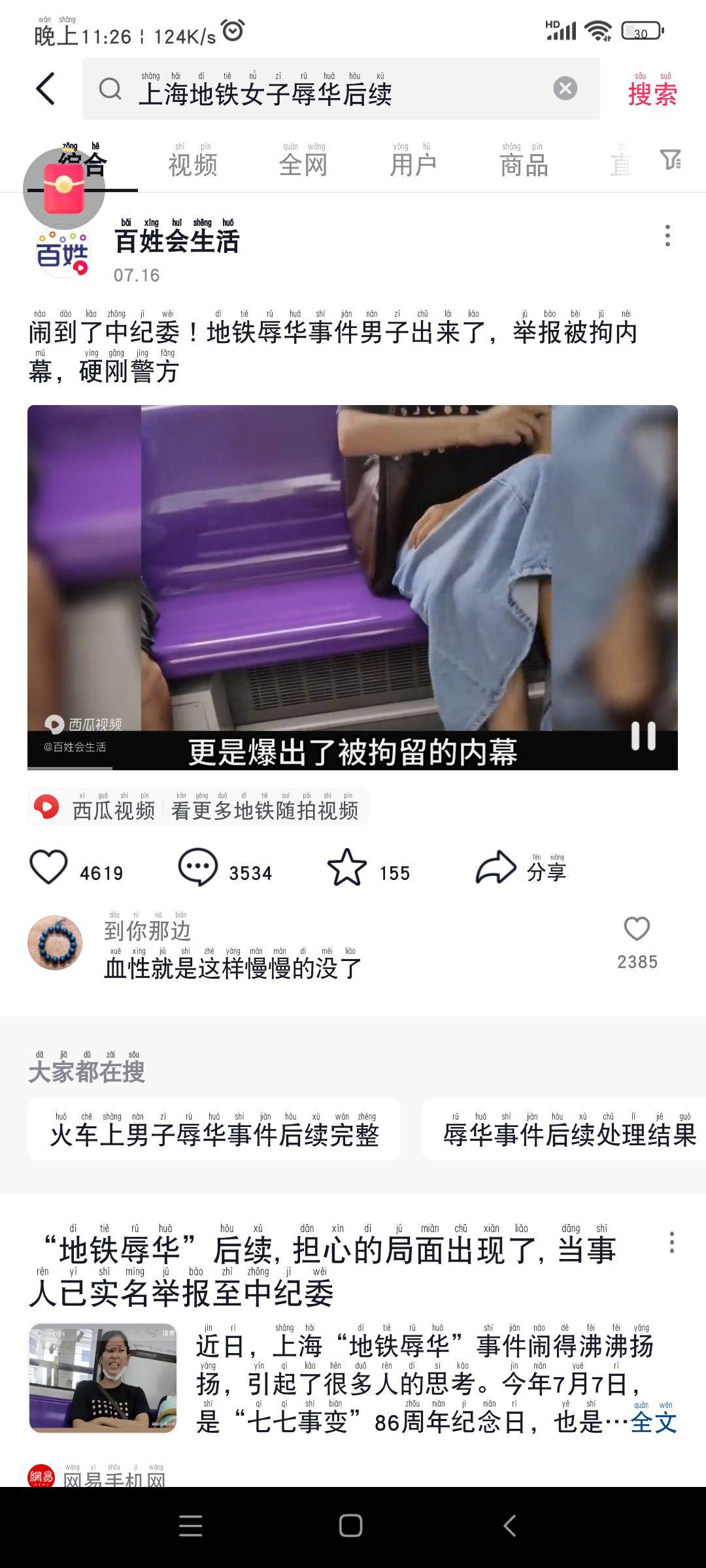
Task: Open the search filter icon
Action: coord(671,159)
